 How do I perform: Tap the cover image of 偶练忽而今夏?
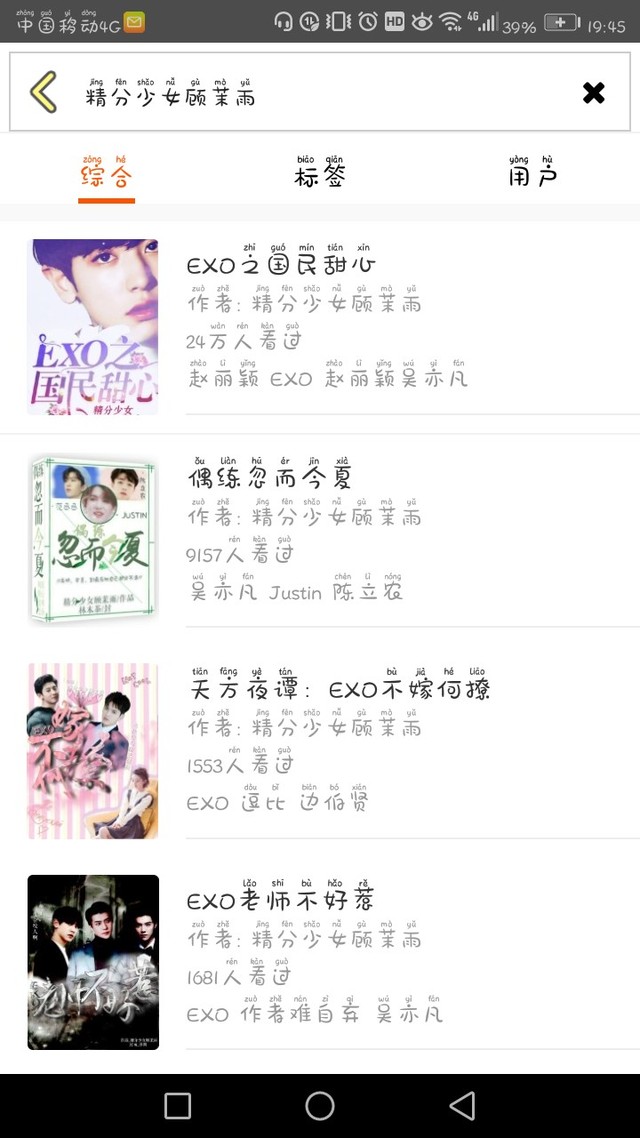(93, 539)
